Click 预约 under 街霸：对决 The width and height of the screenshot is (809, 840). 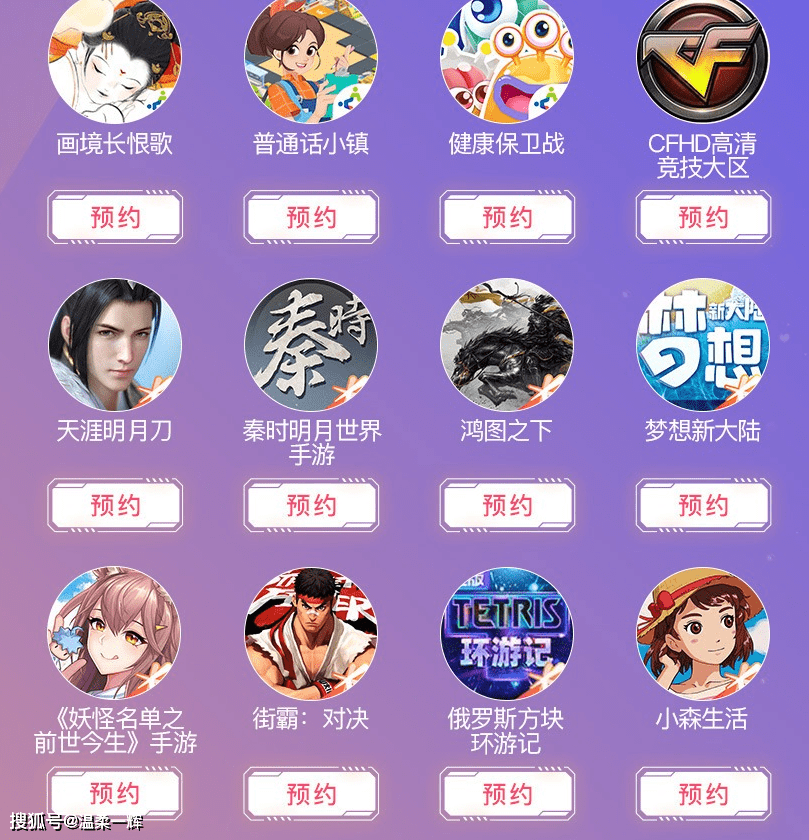point(310,795)
